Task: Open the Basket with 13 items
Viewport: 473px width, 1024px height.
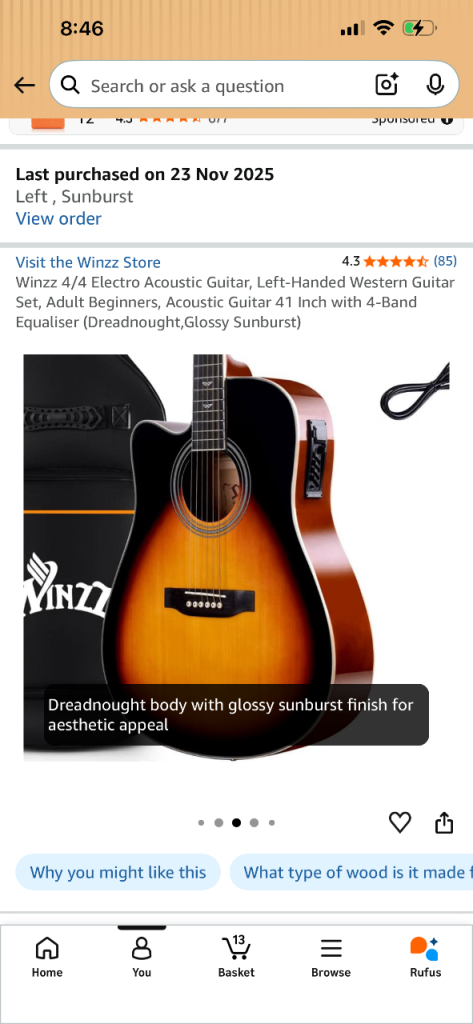Action: pyautogui.click(x=236, y=957)
